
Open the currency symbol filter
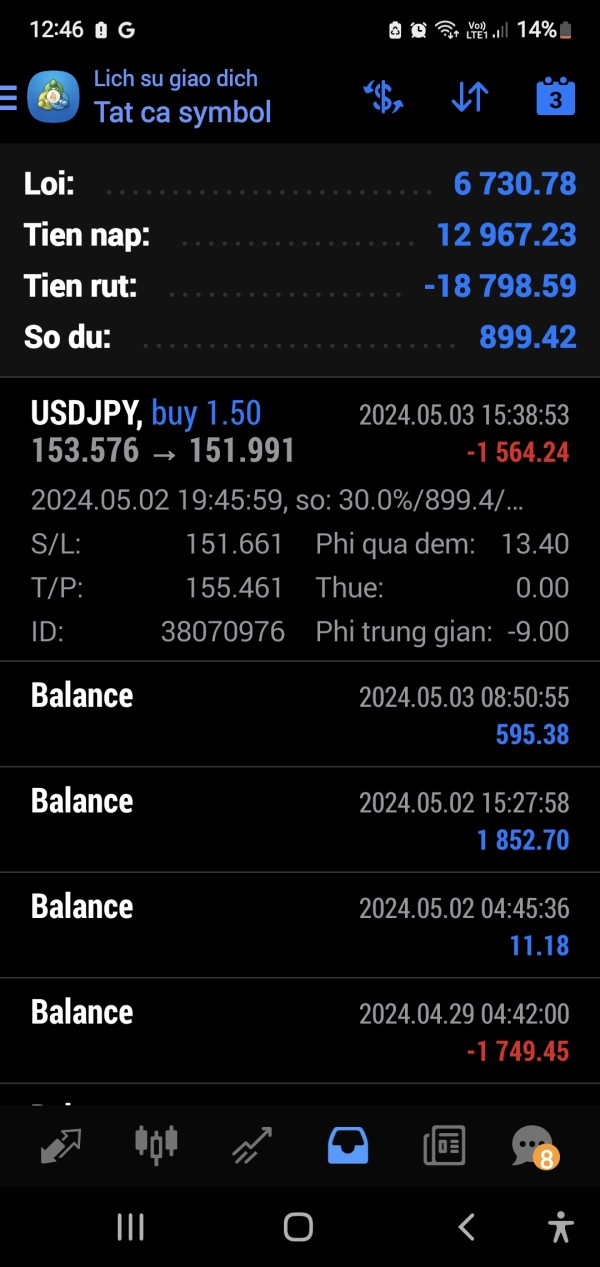pos(383,97)
